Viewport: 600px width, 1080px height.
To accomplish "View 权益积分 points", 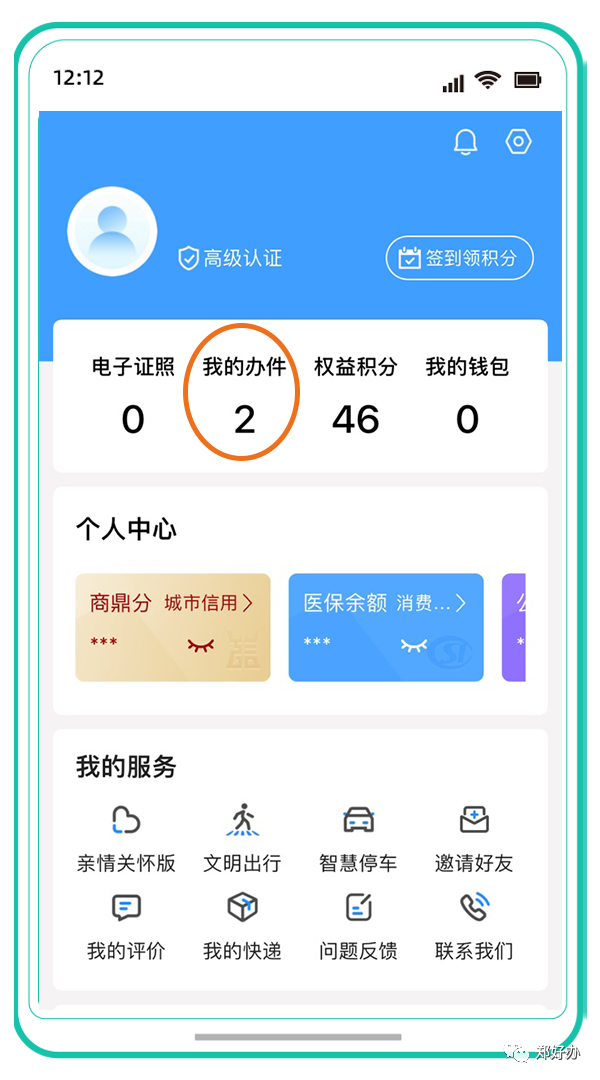I will 356,396.
